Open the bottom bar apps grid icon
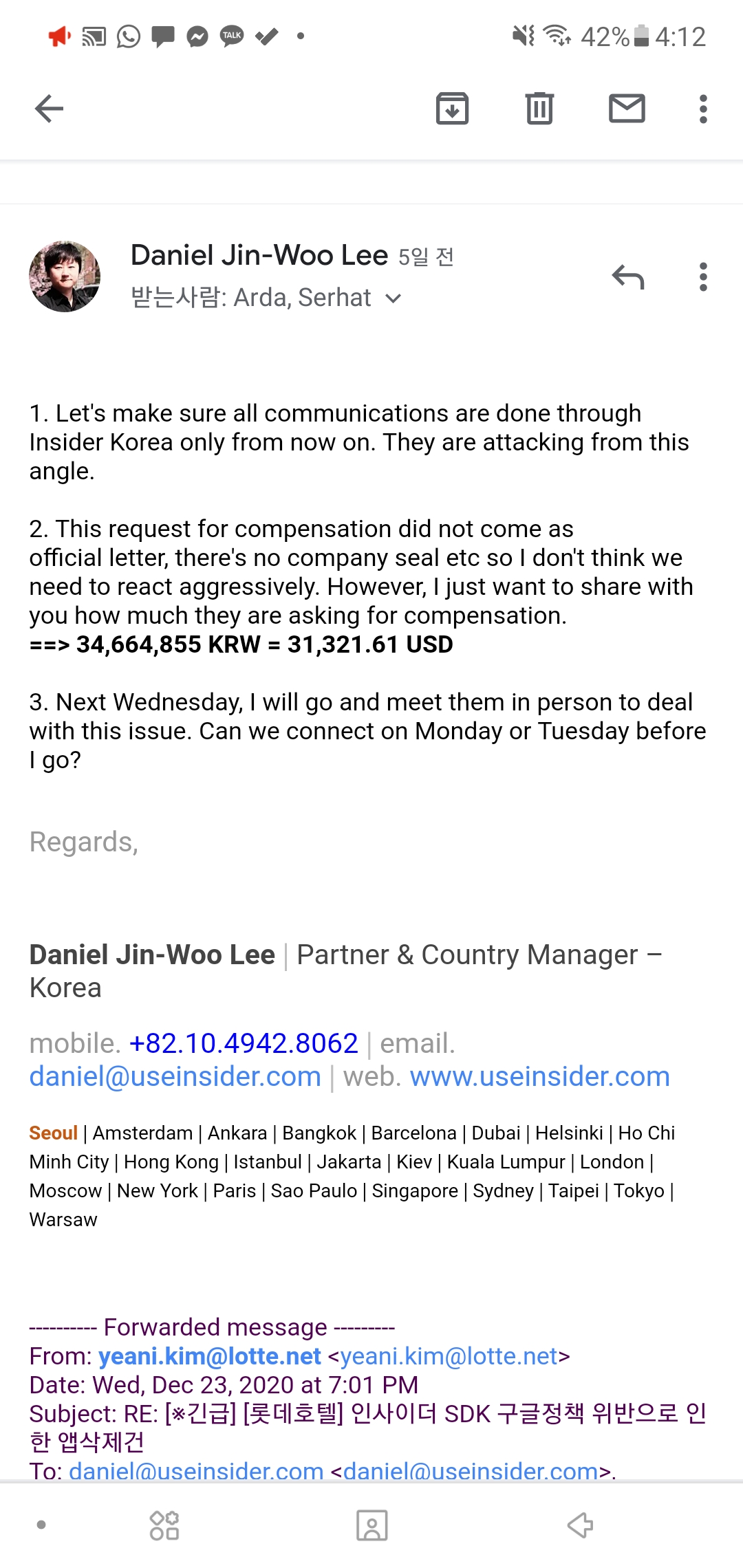Screen dimensions: 743x1568 pos(164,1525)
